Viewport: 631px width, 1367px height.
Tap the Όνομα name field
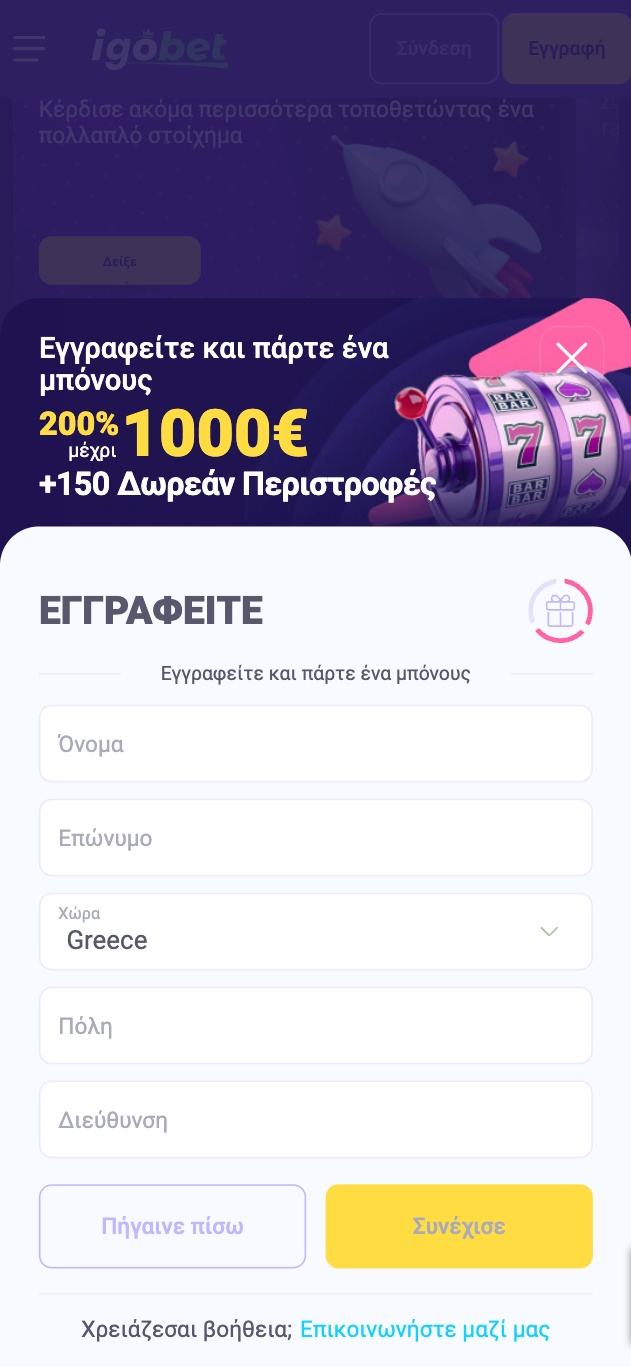tap(315, 744)
